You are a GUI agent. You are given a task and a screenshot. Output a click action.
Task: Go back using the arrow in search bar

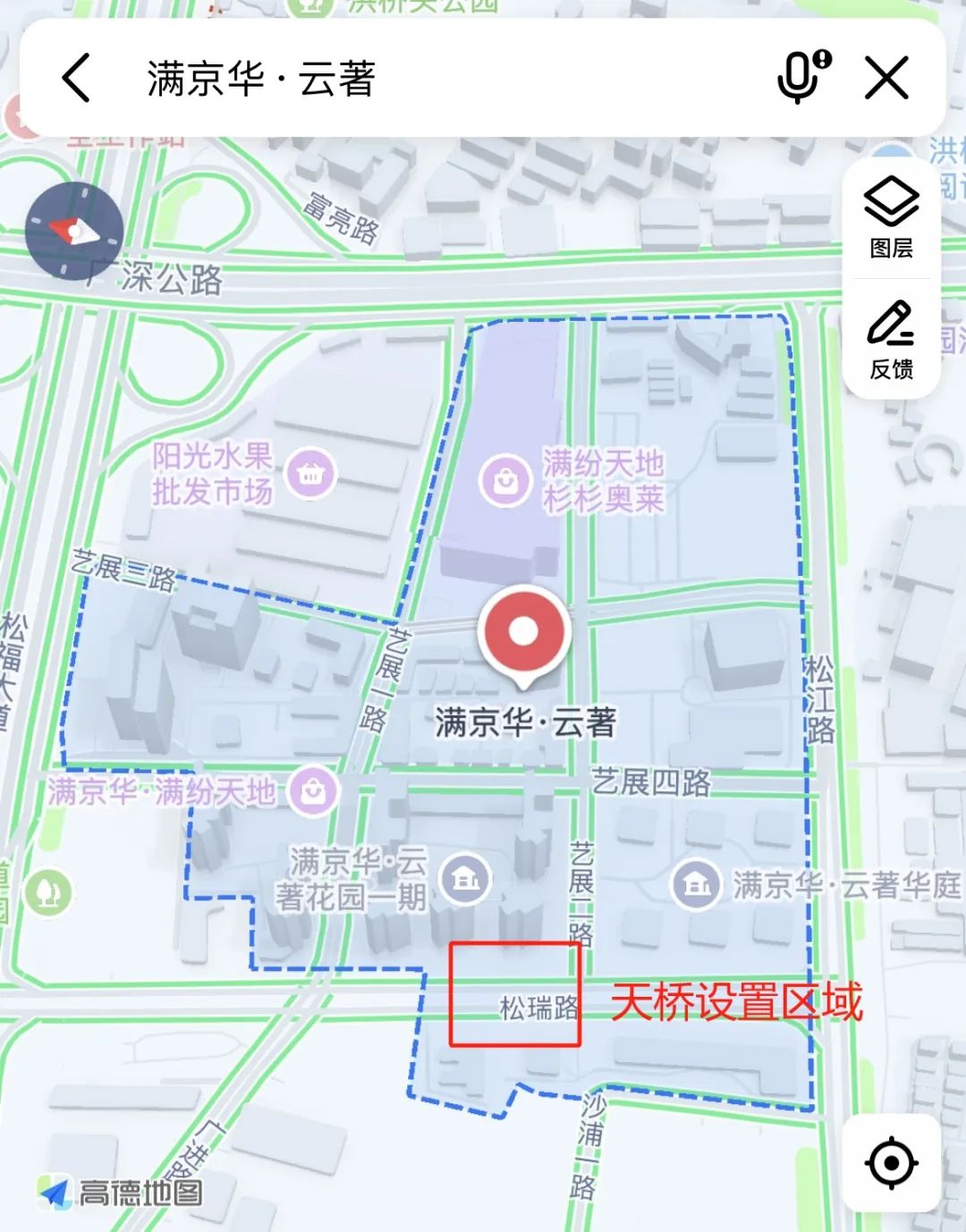77,78
